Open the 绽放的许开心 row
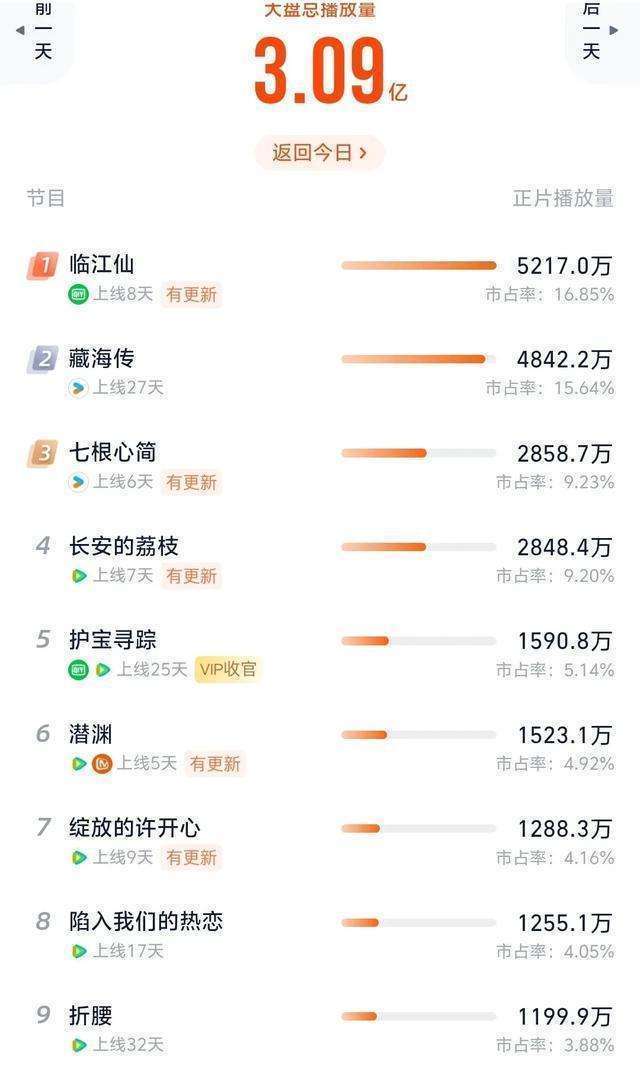Viewport: 640px width, 1082px height. 320,841
